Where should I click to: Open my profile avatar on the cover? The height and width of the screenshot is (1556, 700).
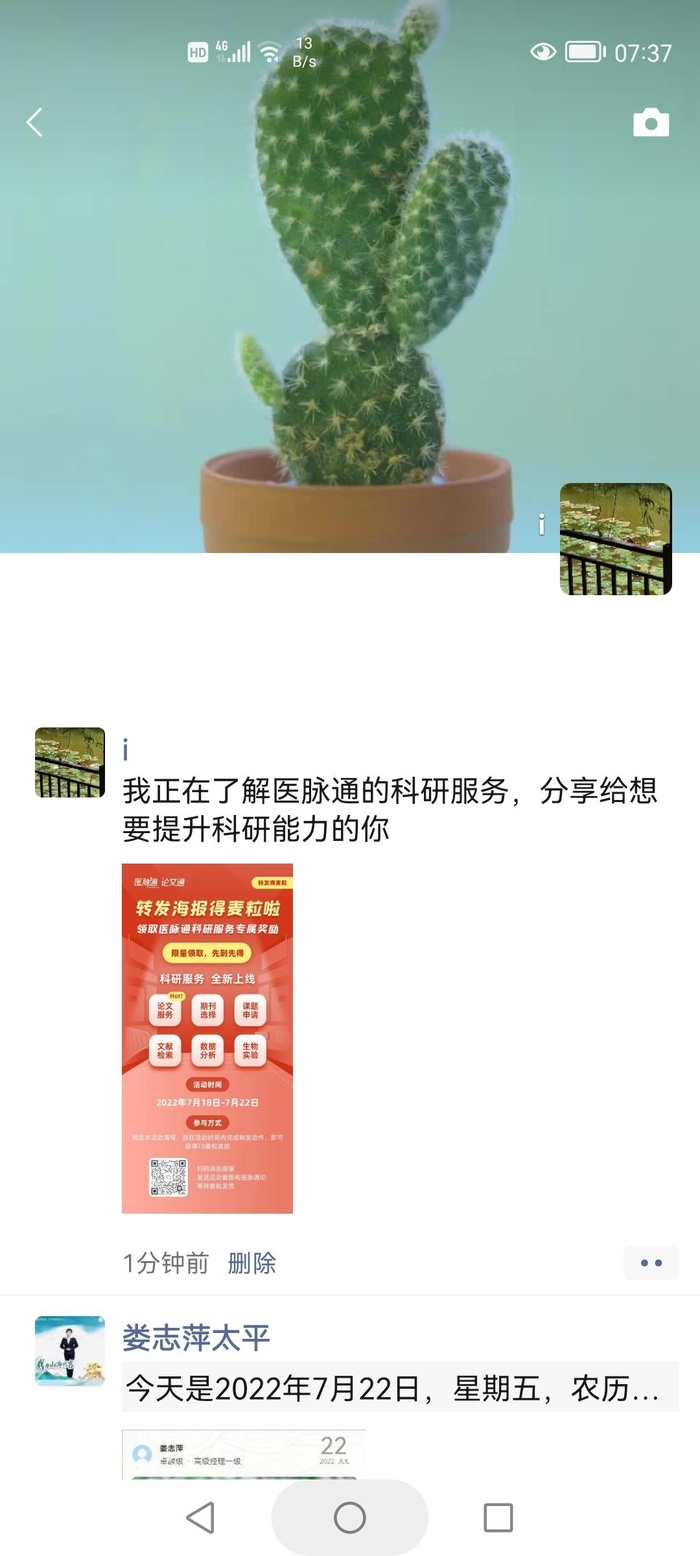[615, 539]
